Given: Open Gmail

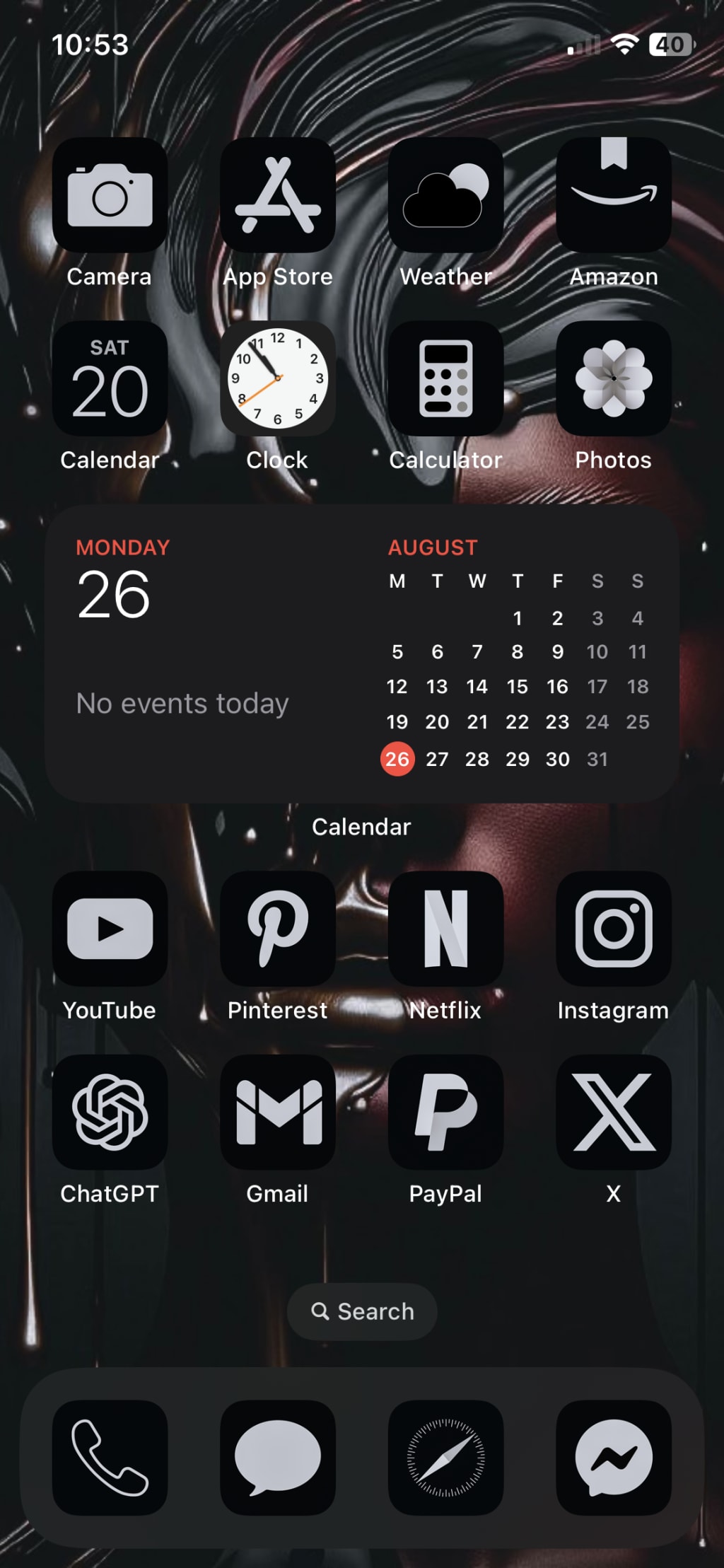Looking at the screenshot, I should [277, 1112].
